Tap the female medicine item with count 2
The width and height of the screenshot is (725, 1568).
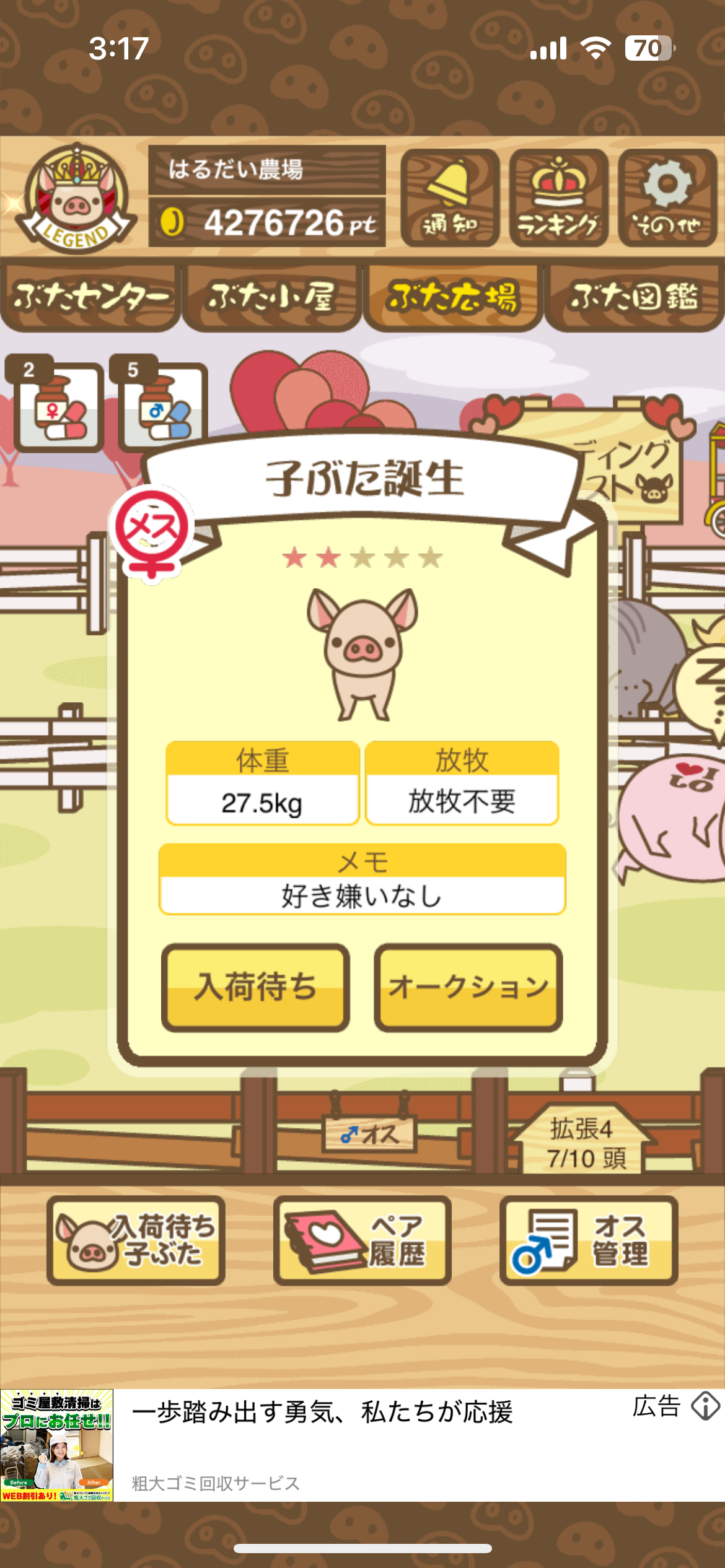click(x=59, y=407)
